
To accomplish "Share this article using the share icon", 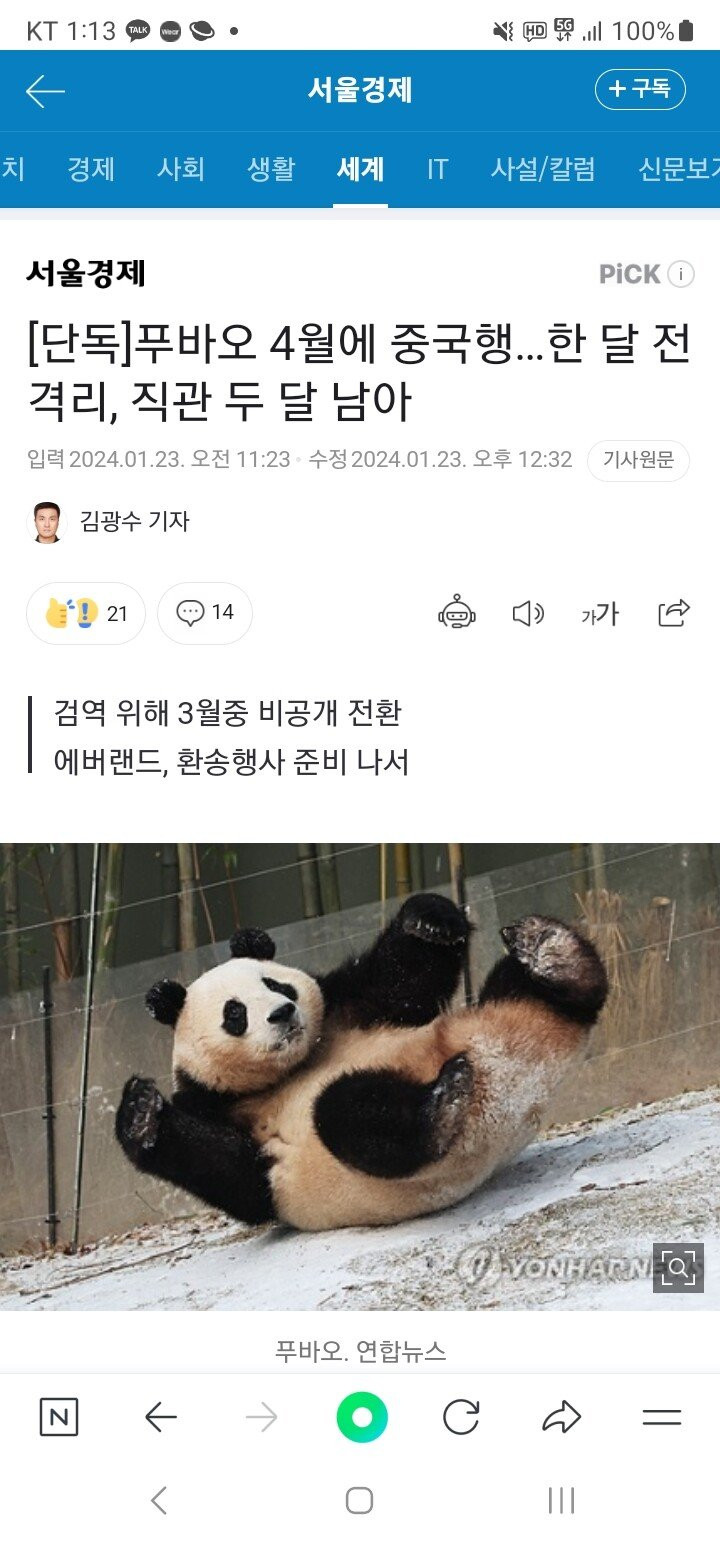I will click(674, 612).
